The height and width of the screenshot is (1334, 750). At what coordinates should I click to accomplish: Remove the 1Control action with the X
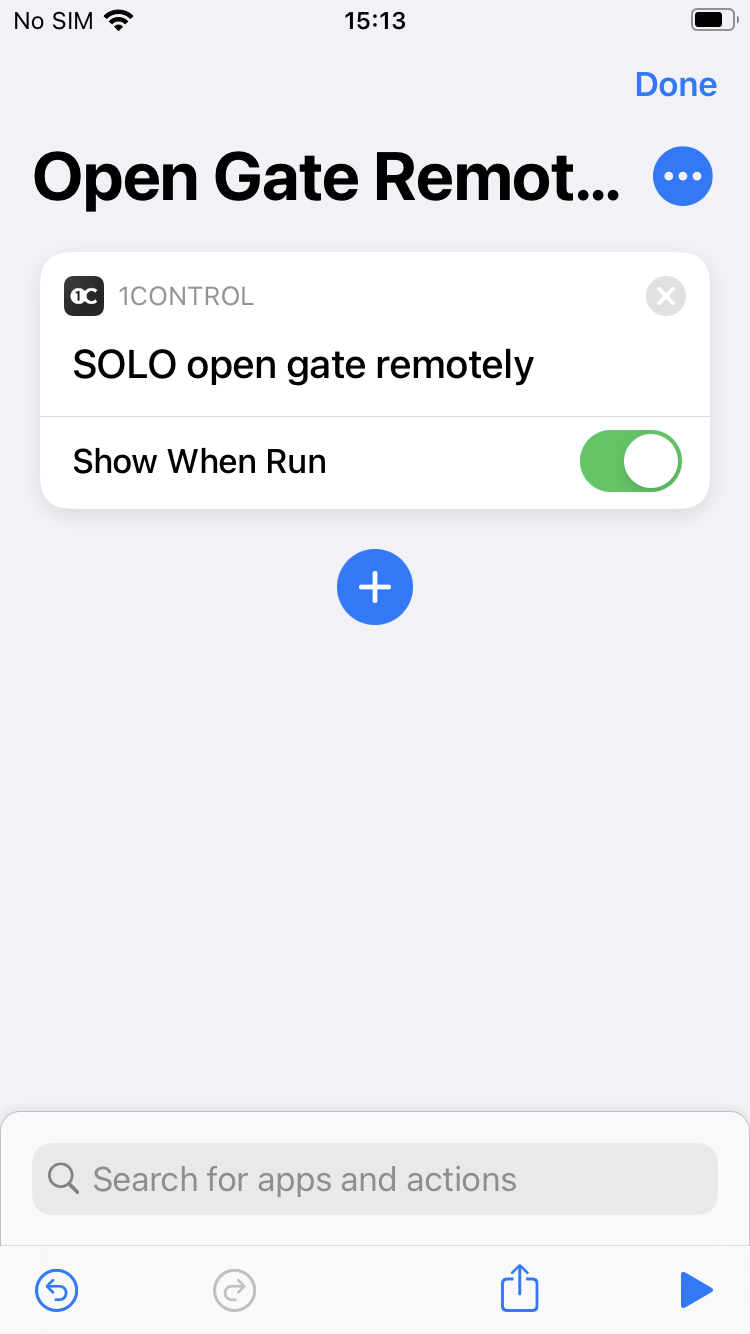pyautogui.click(x=666, y=296)
